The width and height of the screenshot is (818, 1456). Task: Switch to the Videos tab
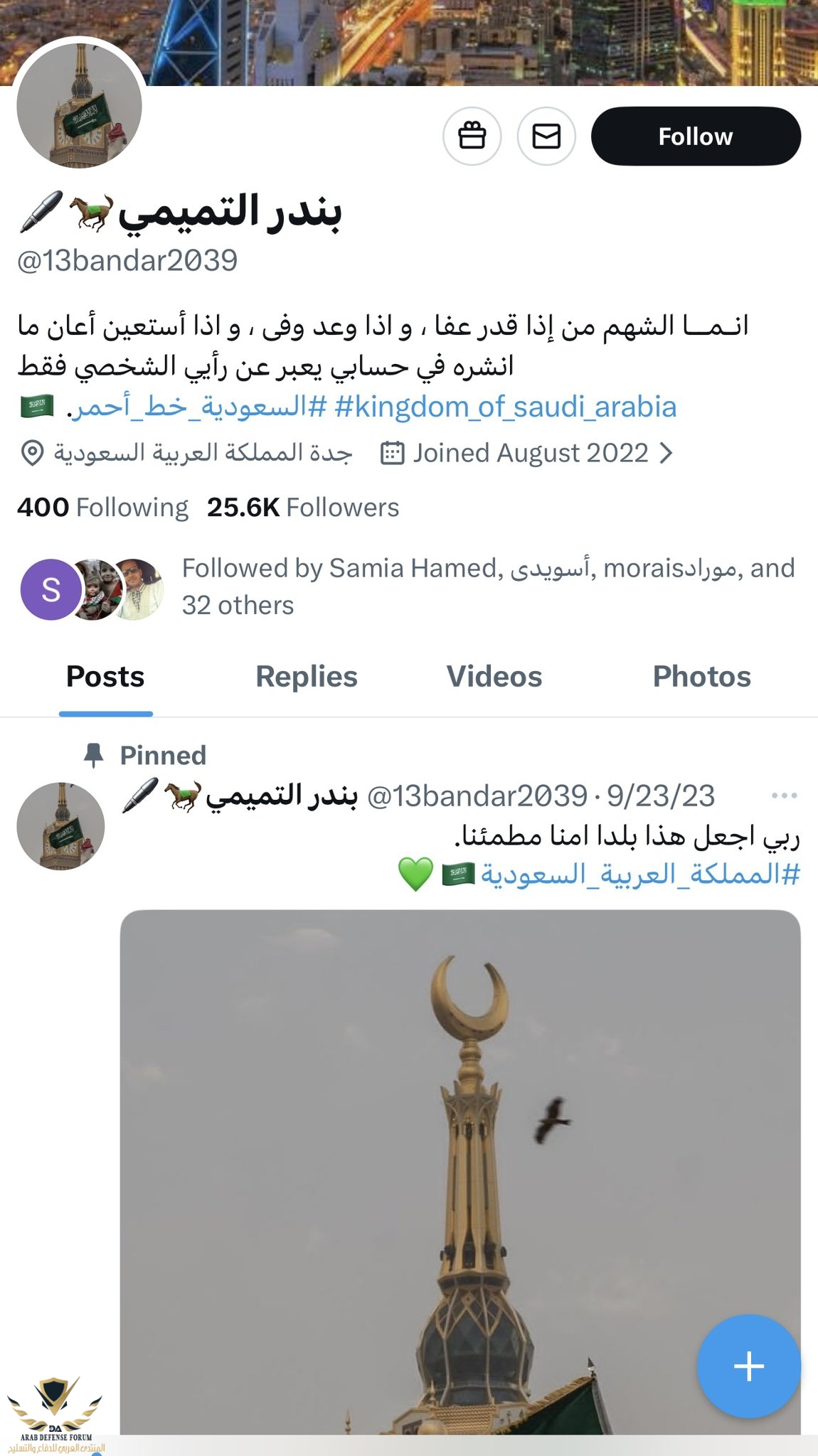coord(494,677)
